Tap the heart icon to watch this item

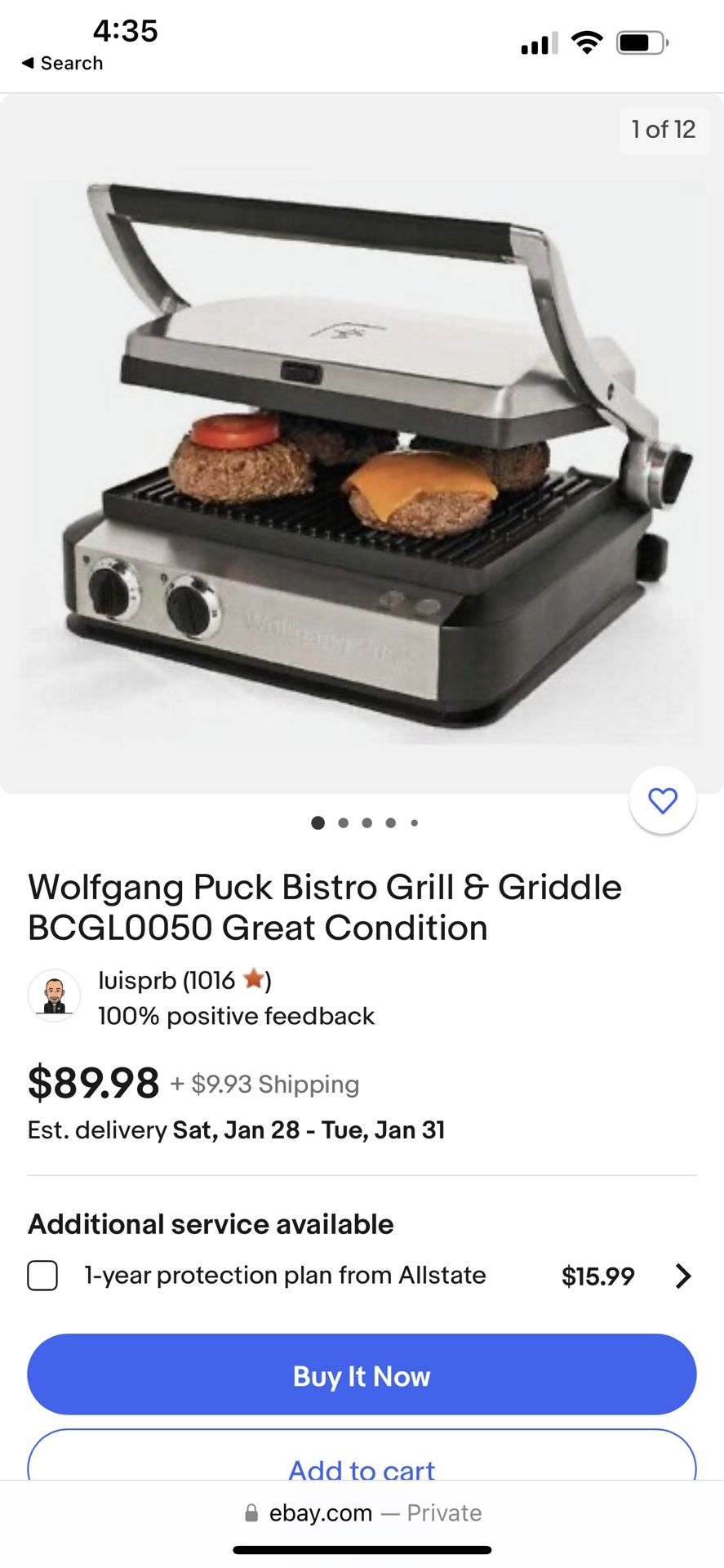pyautogui.click(x=663, y=800)
